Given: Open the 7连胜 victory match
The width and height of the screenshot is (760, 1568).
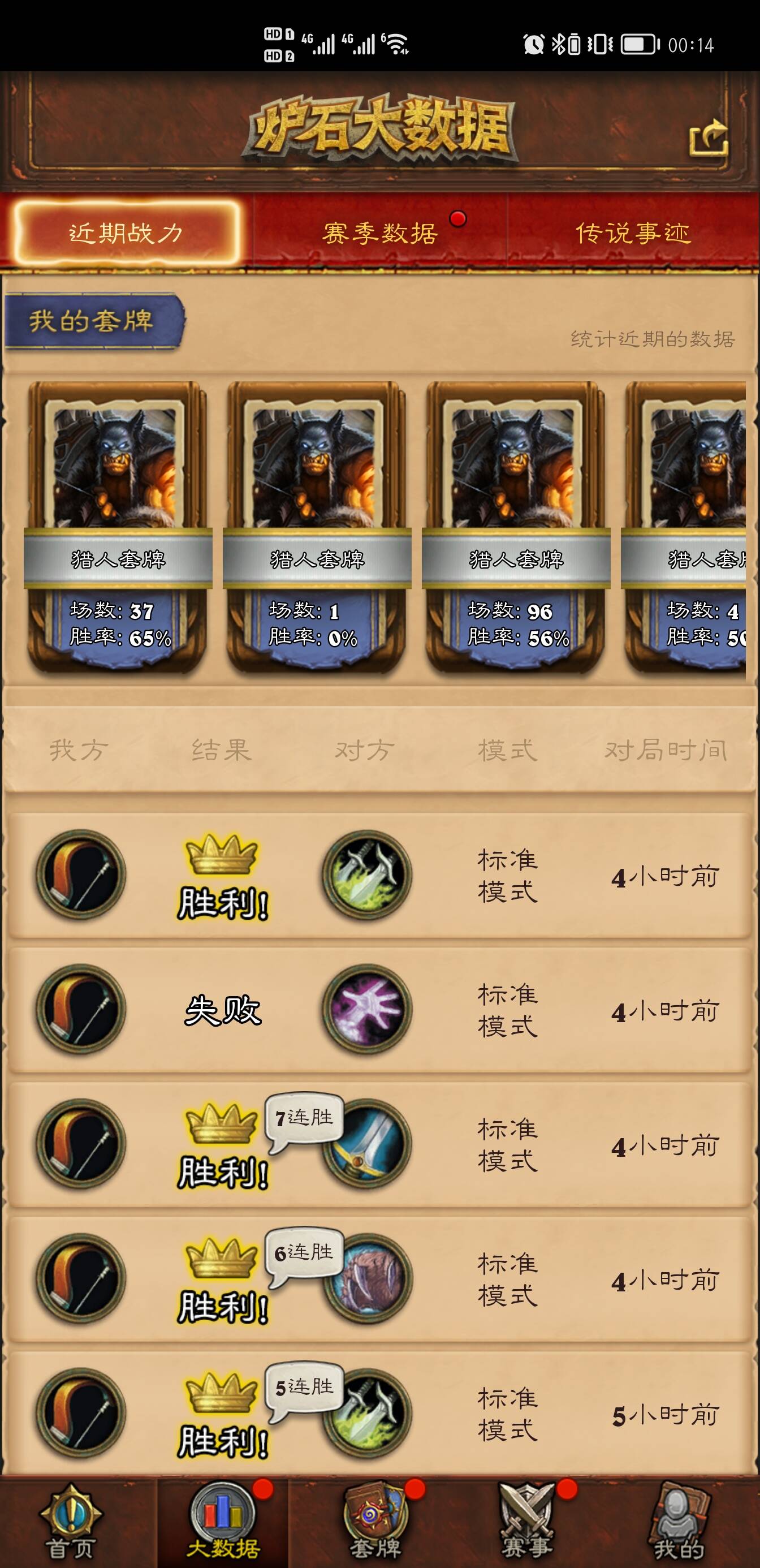Looking at the screenshot, I should pos(379,1144).
